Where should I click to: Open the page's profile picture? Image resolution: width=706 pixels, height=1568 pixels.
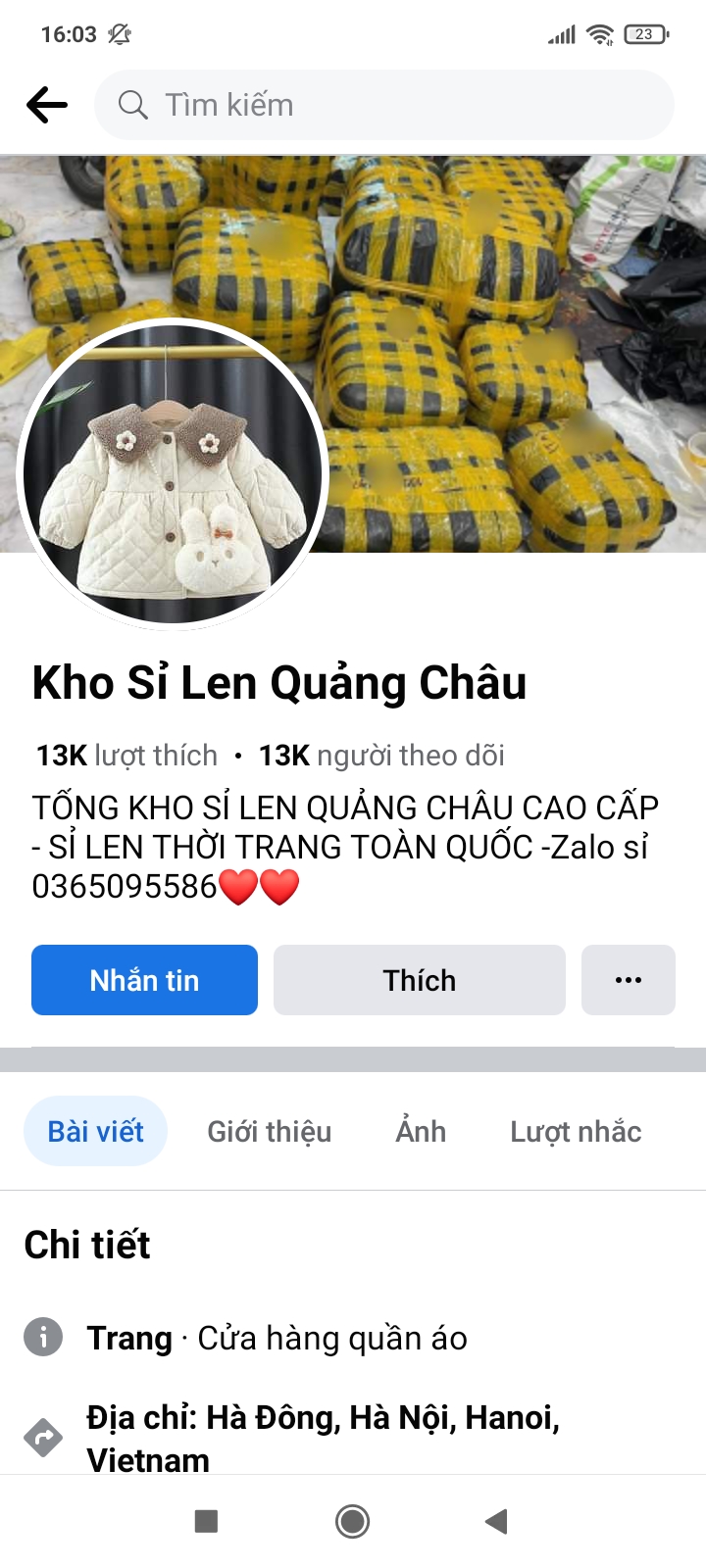click(x=174, y=474)
